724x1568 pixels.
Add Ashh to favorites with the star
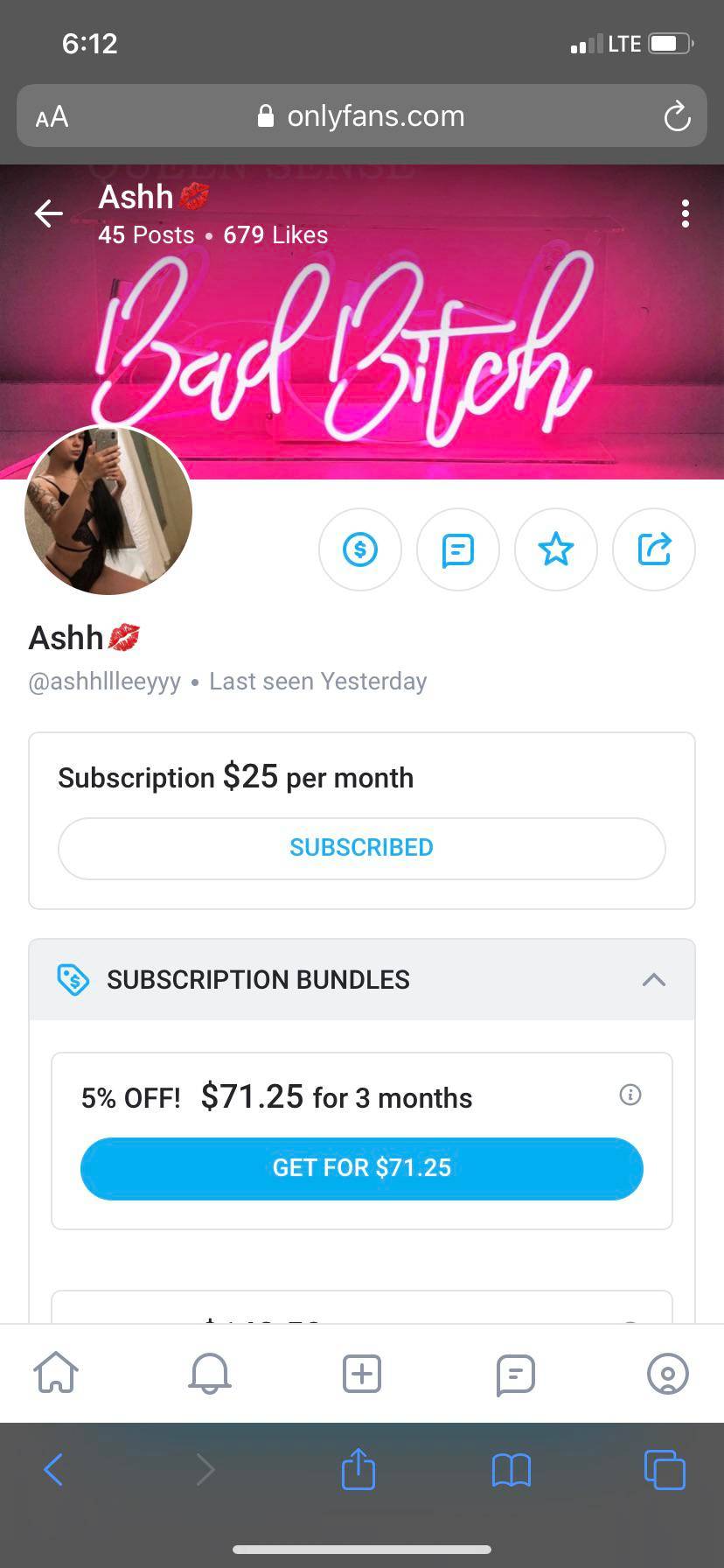point(556,549)
